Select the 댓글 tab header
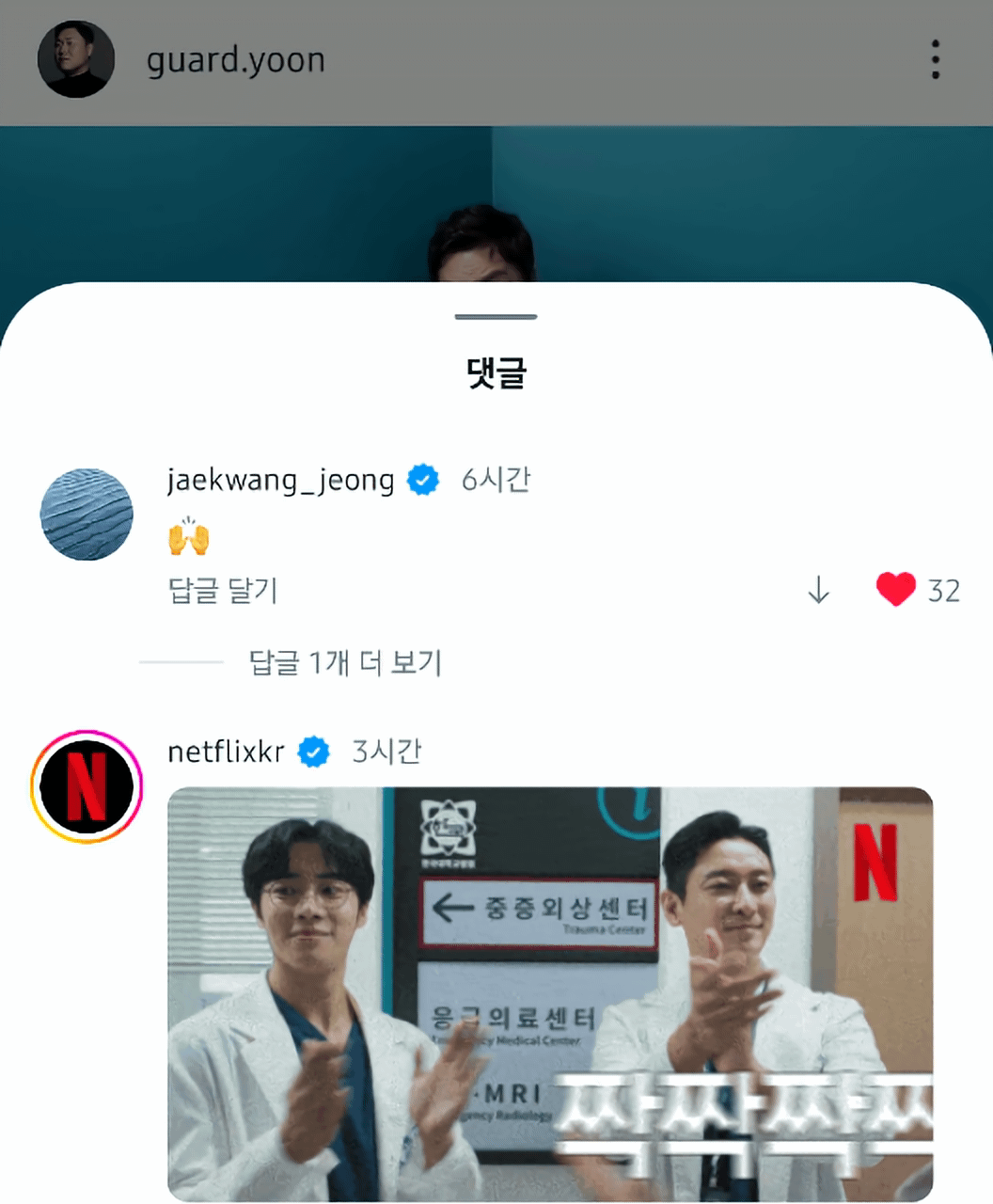 496,371
